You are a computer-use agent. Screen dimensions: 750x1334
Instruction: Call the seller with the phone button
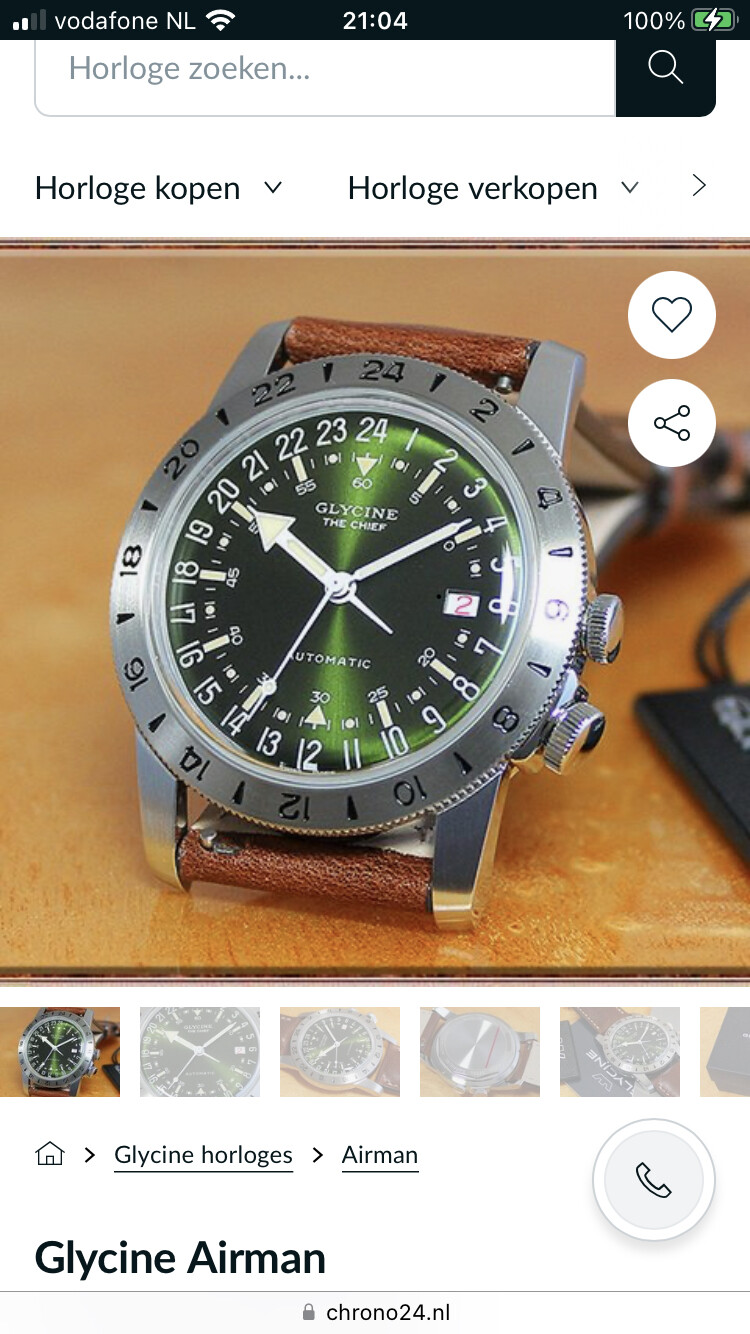pos(654,1180)
